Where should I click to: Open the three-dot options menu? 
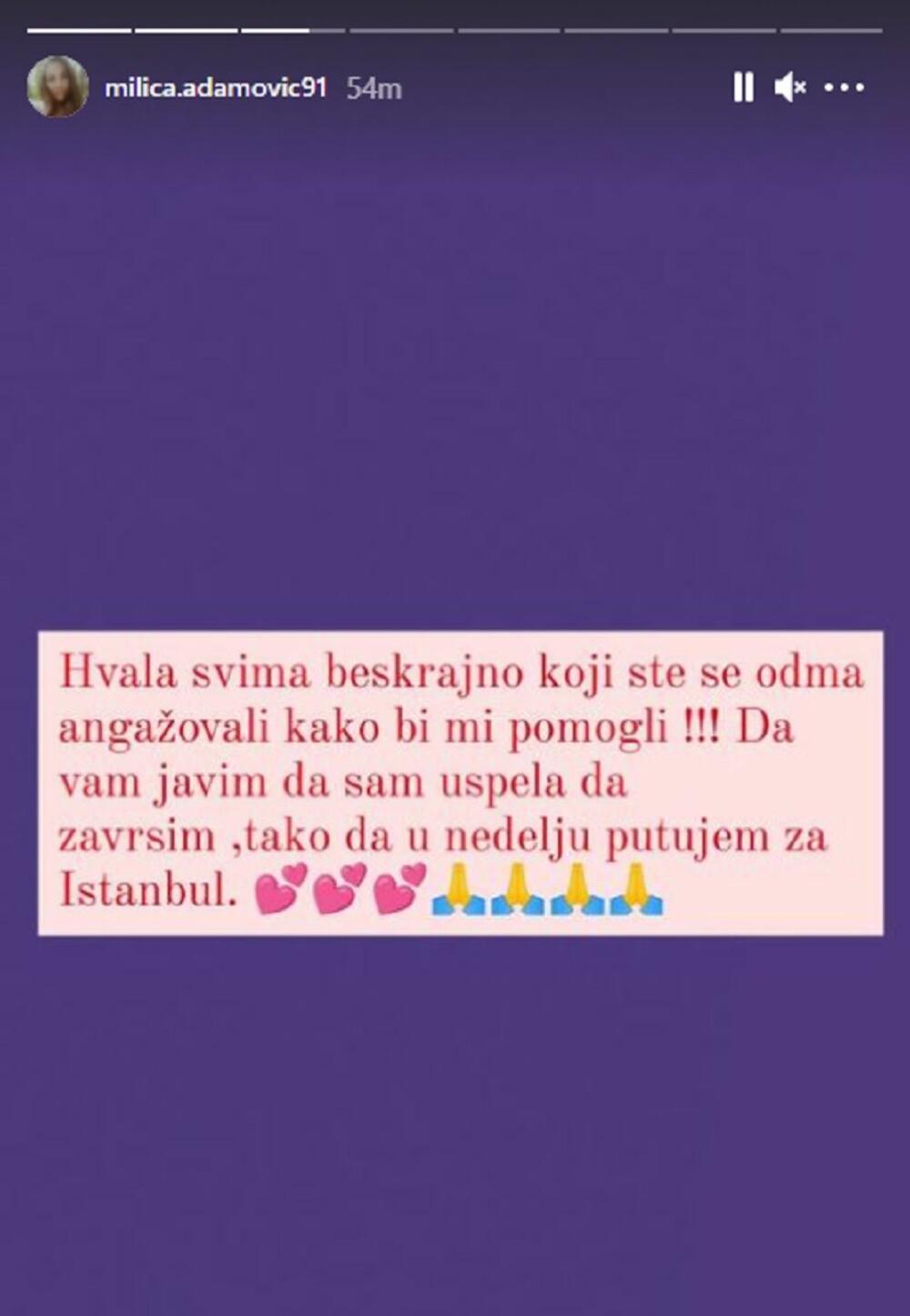844,87
